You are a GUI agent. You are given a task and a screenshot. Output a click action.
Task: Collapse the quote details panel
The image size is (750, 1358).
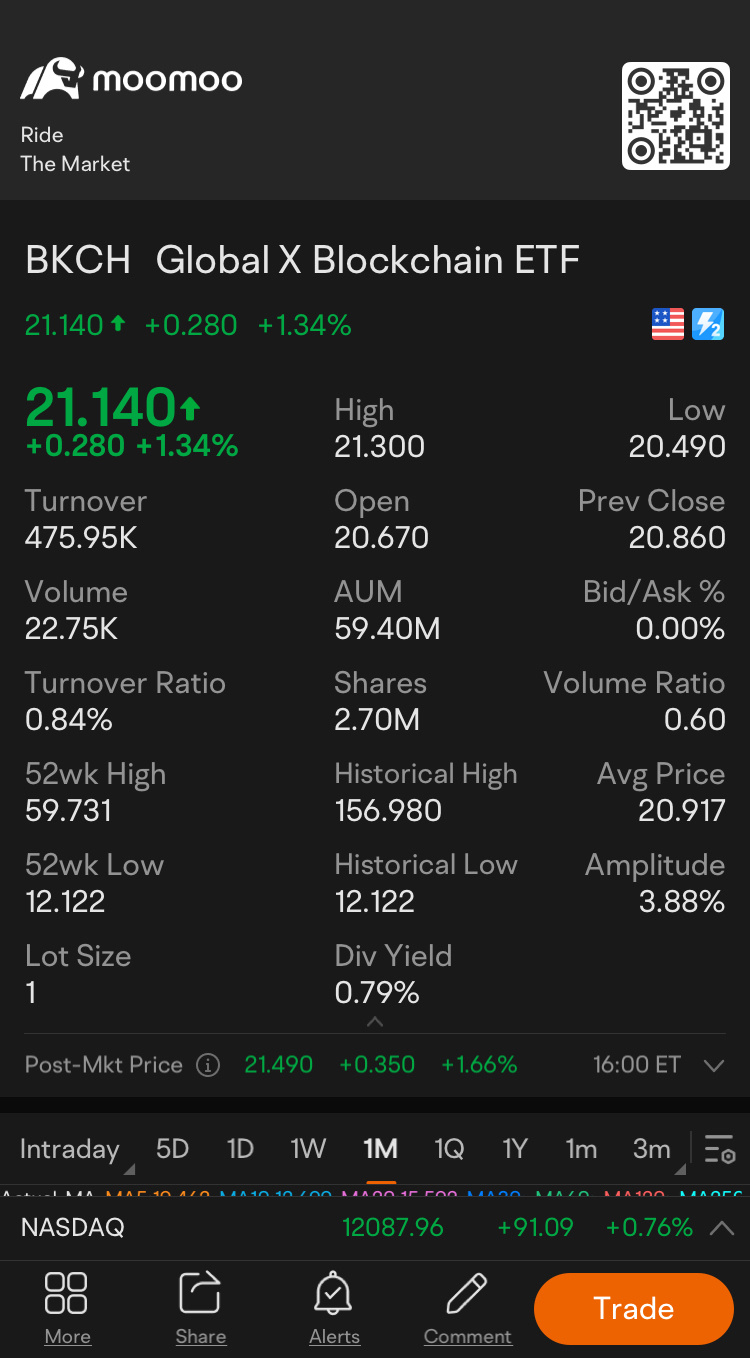[375, 1022]
